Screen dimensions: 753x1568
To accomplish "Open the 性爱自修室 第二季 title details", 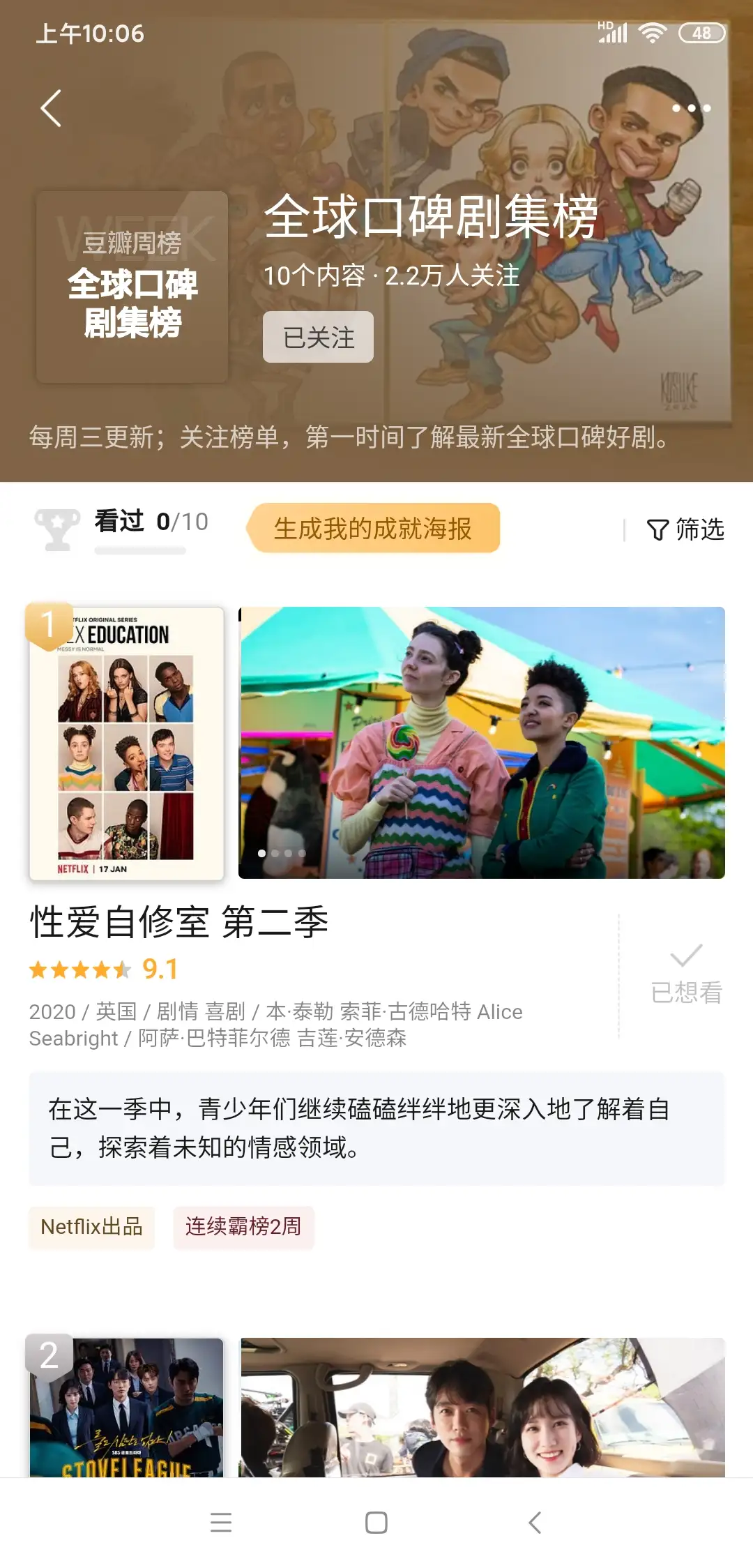I will point(179,922).
